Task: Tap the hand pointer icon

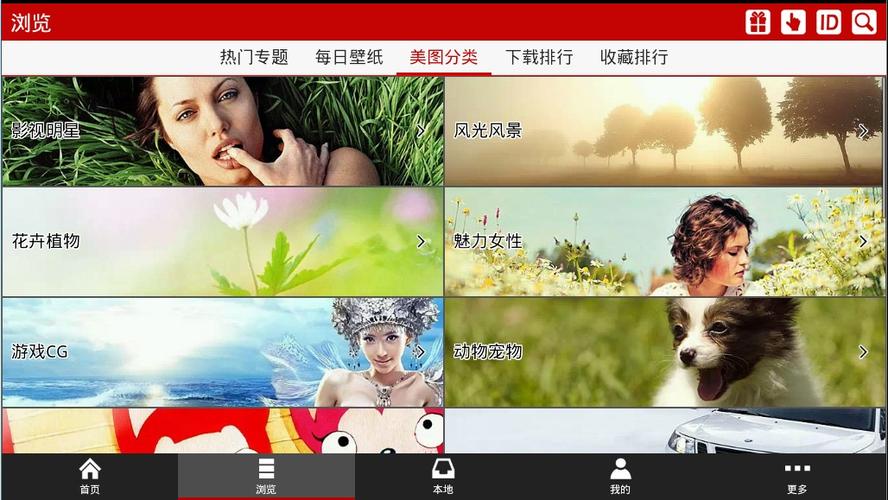Action: coord(793,22)
